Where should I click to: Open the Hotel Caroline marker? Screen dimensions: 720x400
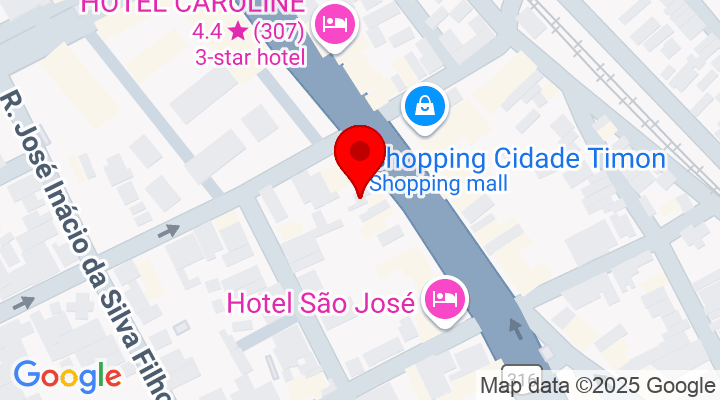coord(335,24)
